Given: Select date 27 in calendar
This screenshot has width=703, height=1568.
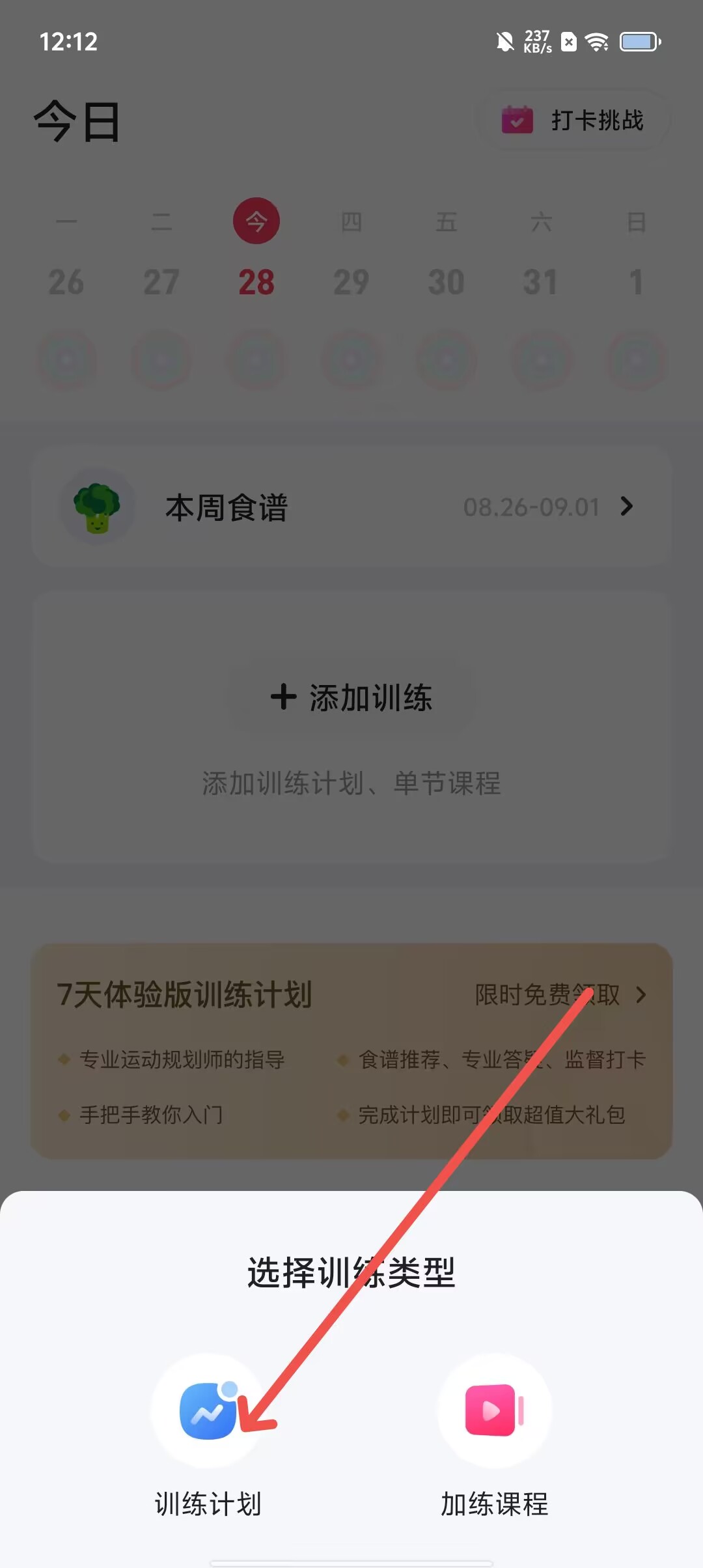Looking at the screenshot, I should point(161,281).
